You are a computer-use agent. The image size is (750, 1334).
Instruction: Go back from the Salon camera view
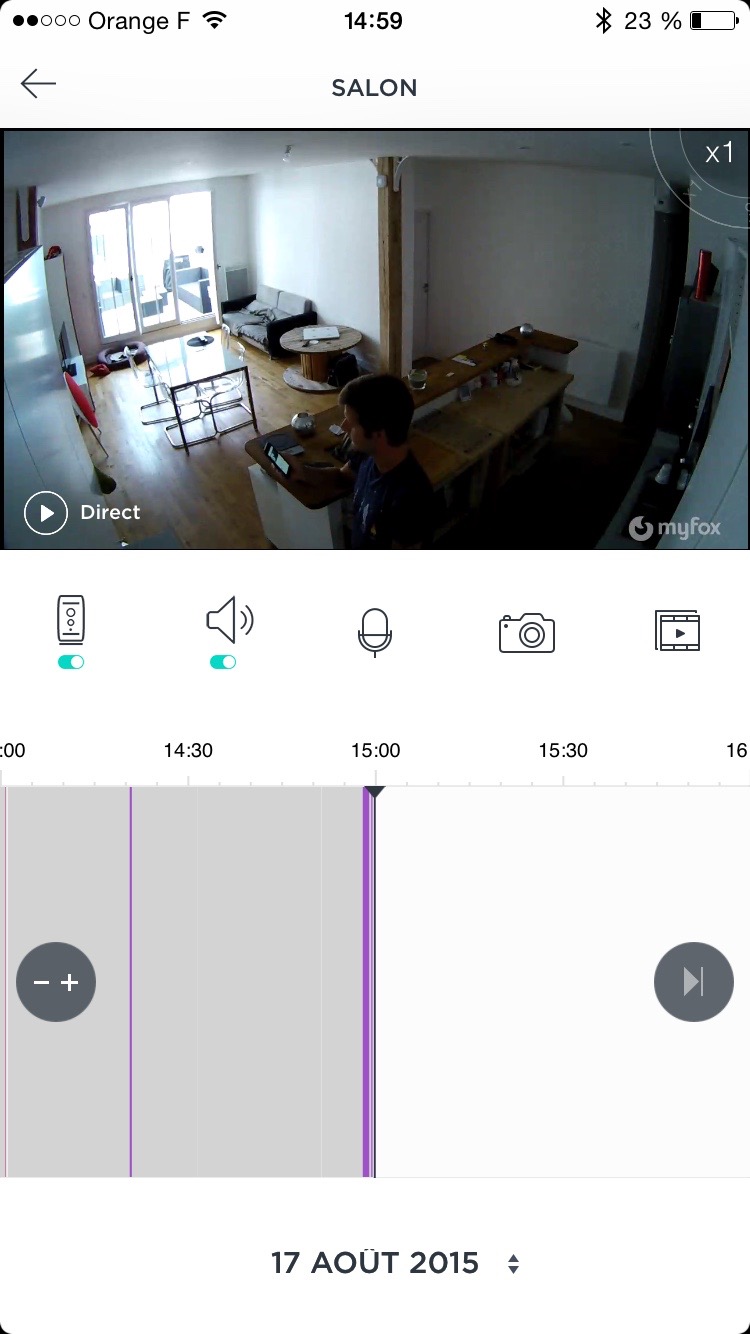pyautogui.click(x=38, y=85)
